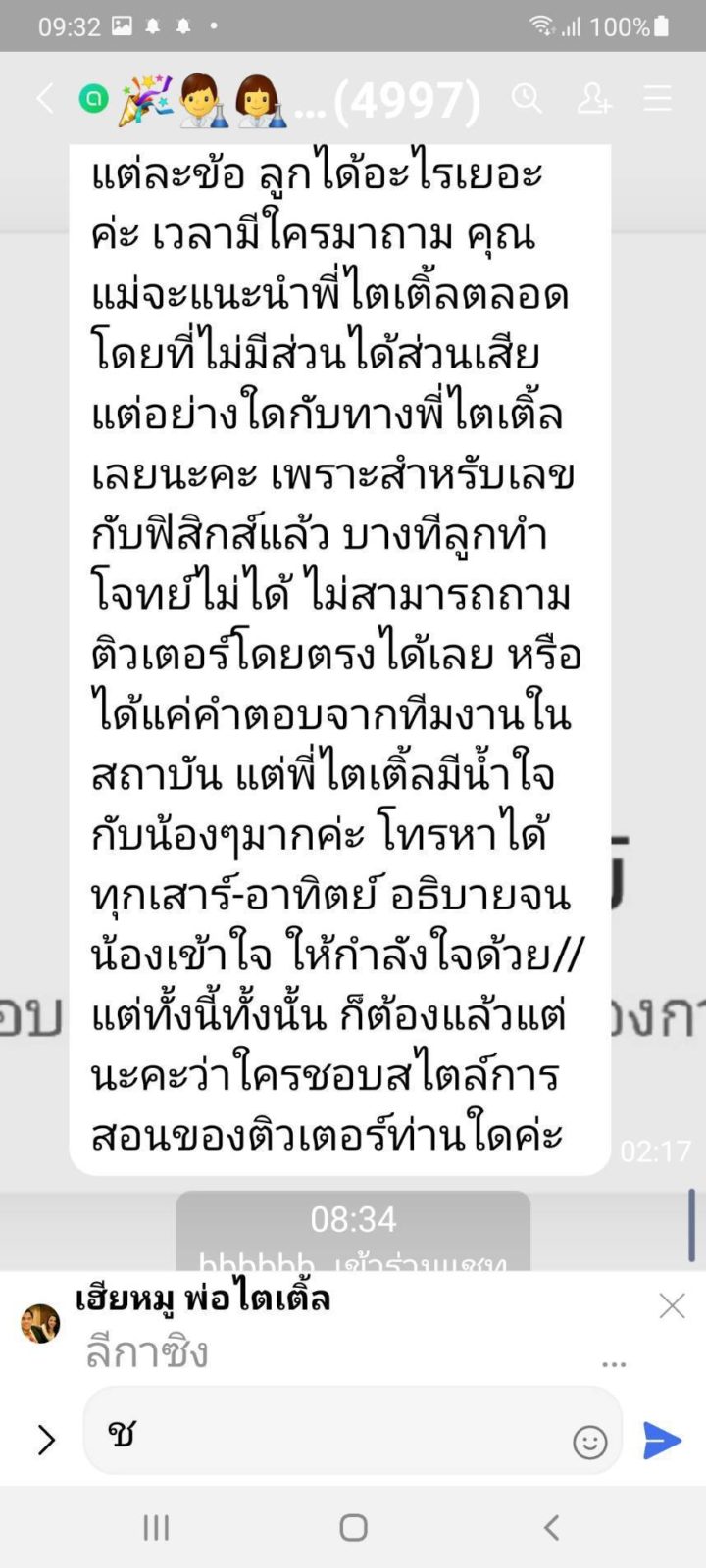Search within this chat
The image size is (706, 1568).
coord(527,98)
